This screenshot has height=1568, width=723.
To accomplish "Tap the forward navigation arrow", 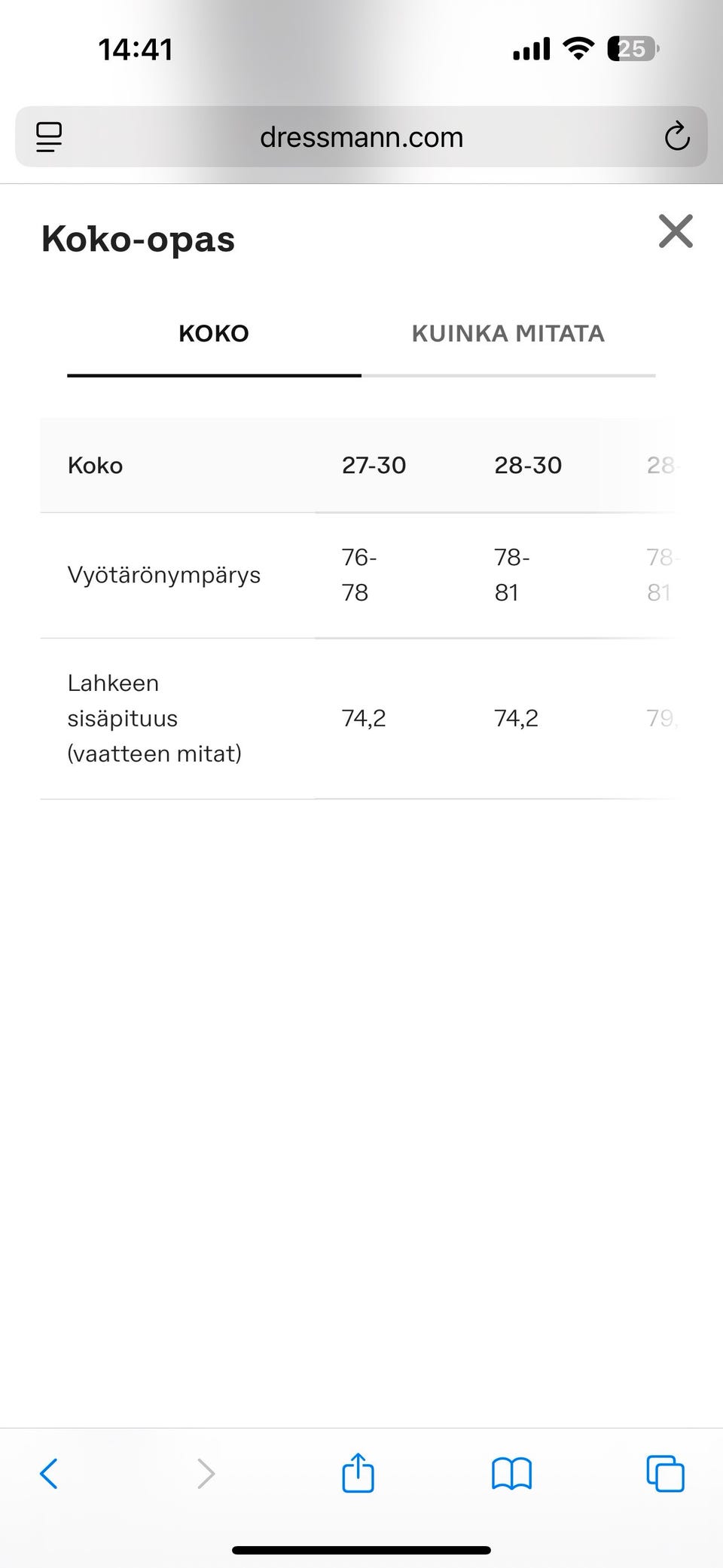I will click(x=205, y=1474).
